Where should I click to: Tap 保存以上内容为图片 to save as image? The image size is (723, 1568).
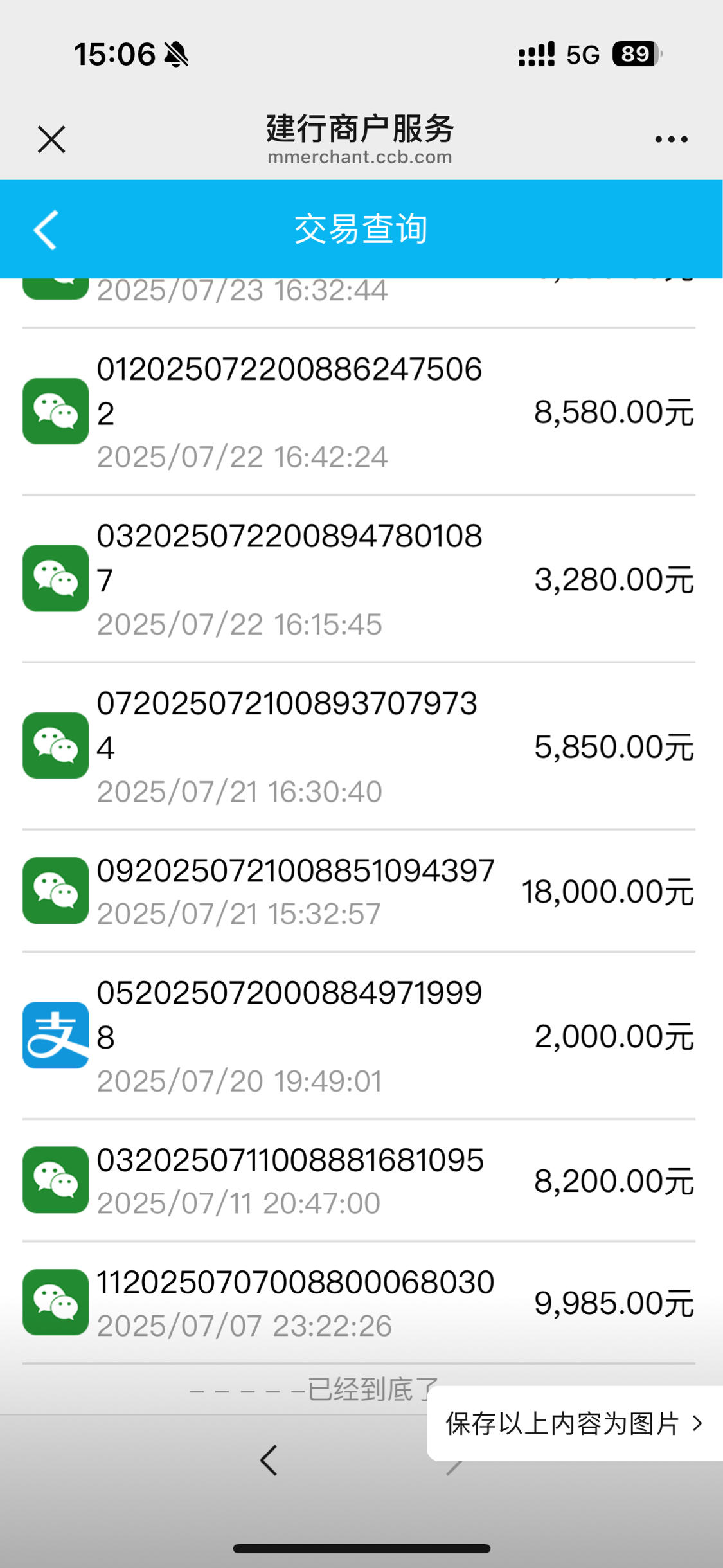[x=575, y=1423]
